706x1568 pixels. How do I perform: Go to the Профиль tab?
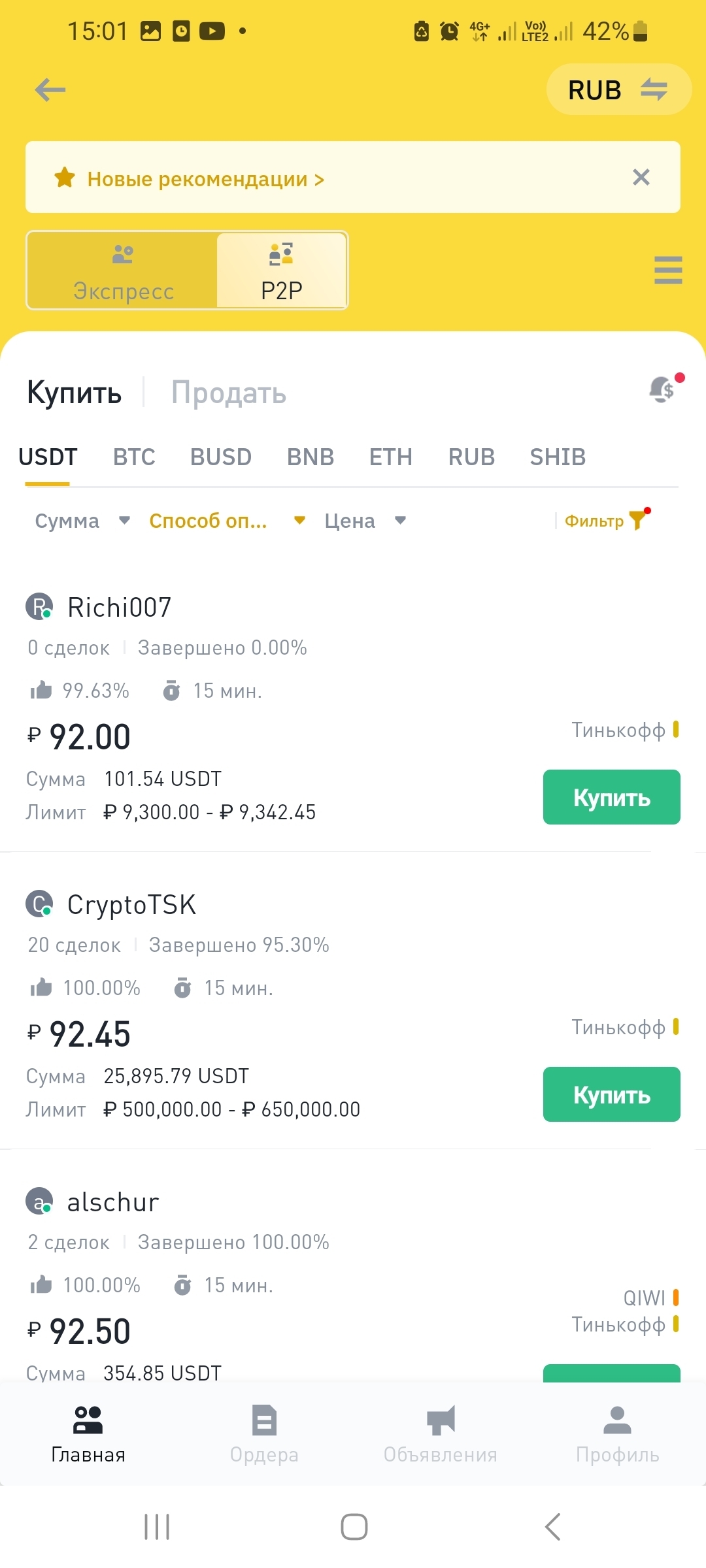click(617, 1434)
